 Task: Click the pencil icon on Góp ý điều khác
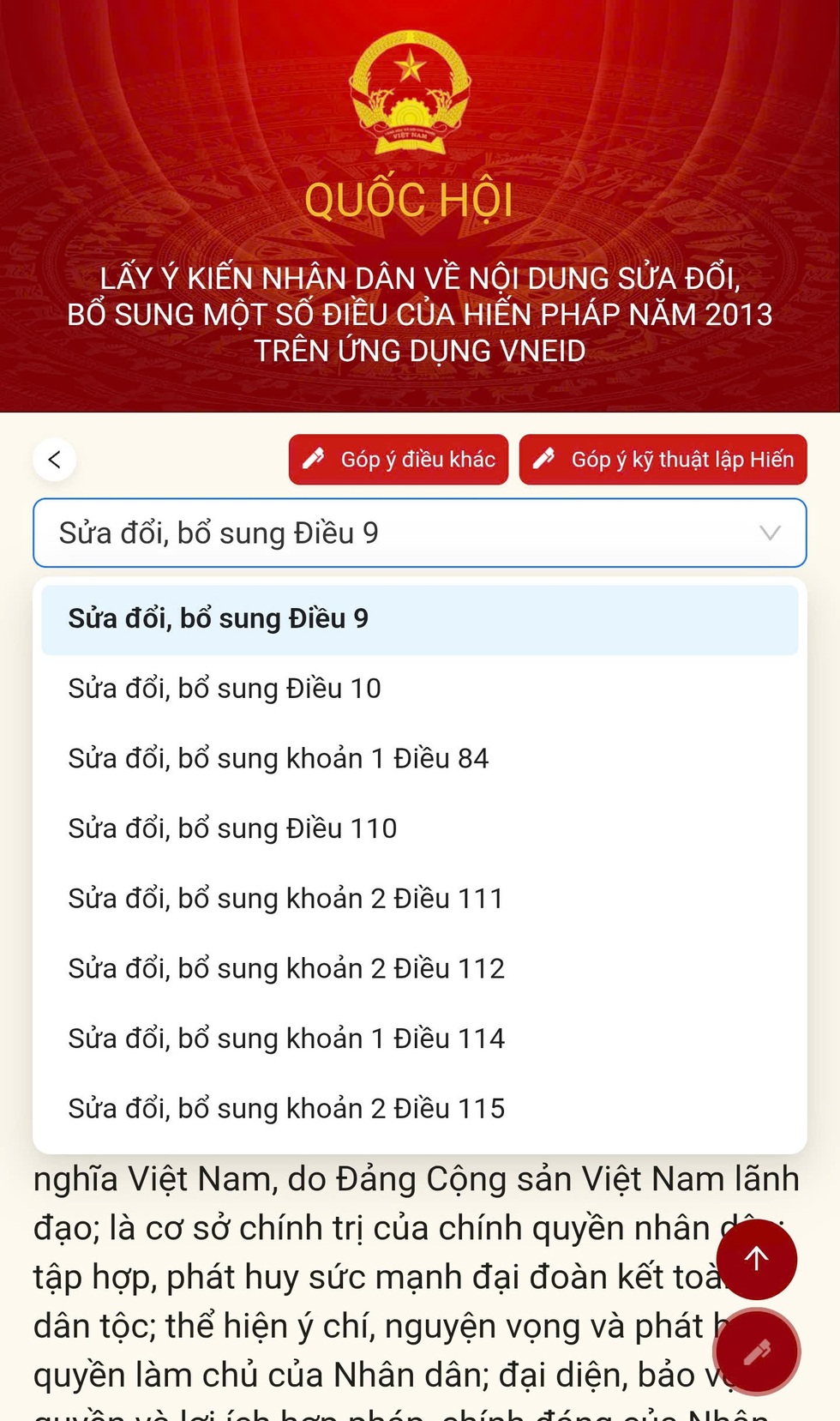click(x=313, y=459)
